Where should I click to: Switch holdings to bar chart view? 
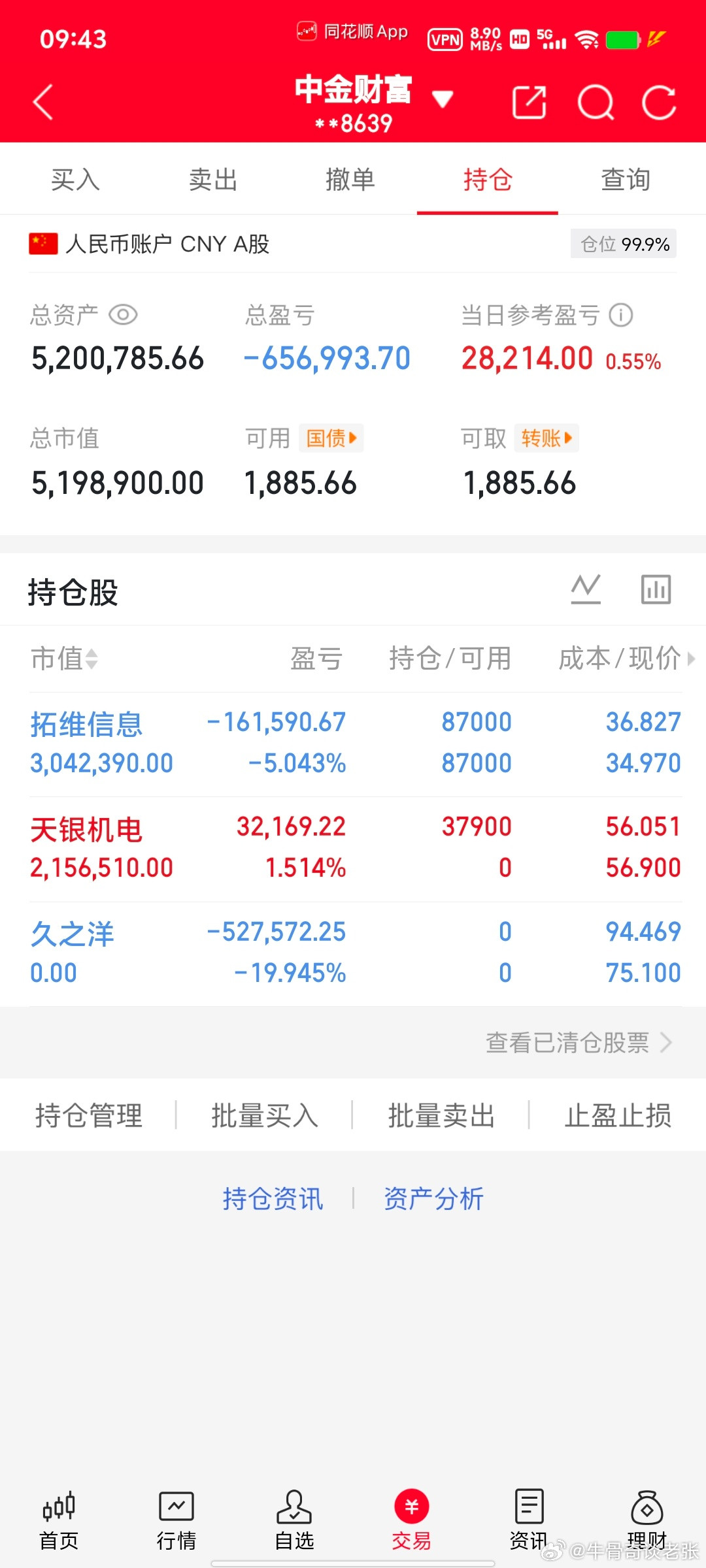coord(656,588)
